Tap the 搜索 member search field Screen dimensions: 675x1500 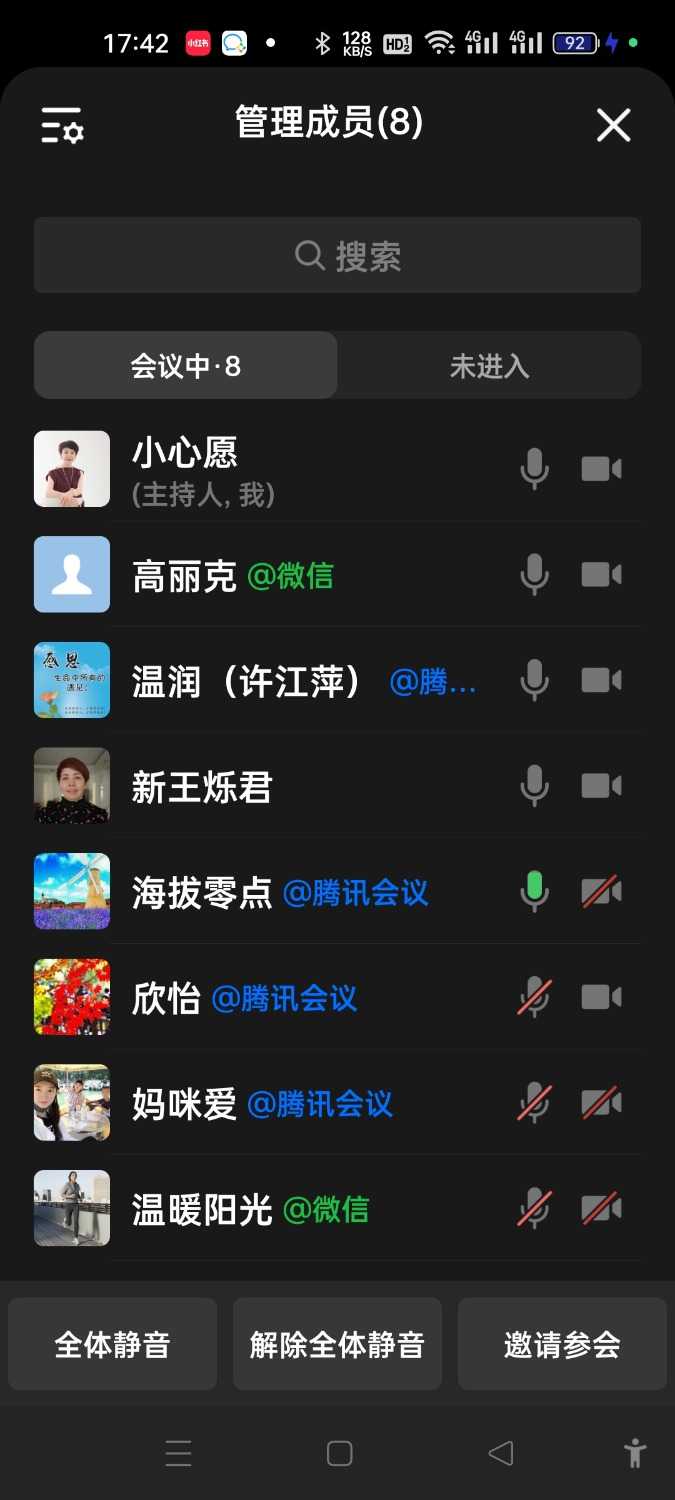click(x=337, y=256)
